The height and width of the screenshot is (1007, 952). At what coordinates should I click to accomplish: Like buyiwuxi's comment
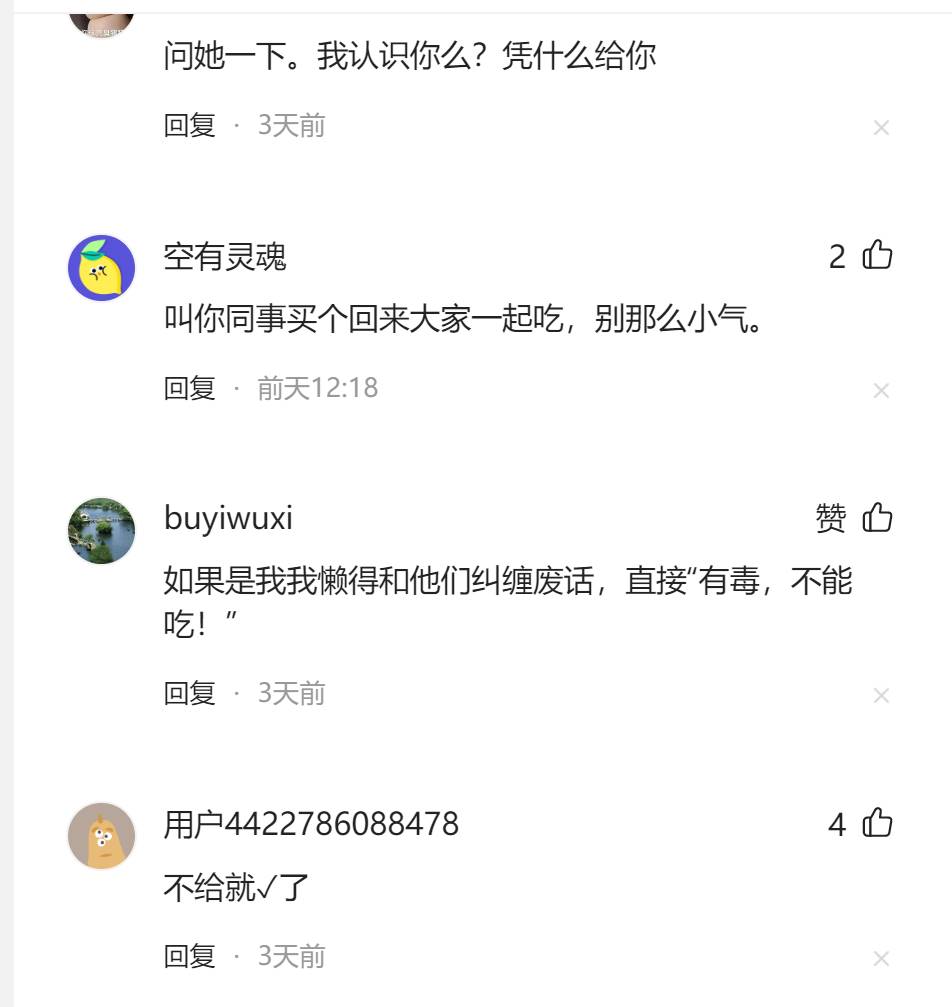pyautogui.click(x=877, y=518)
